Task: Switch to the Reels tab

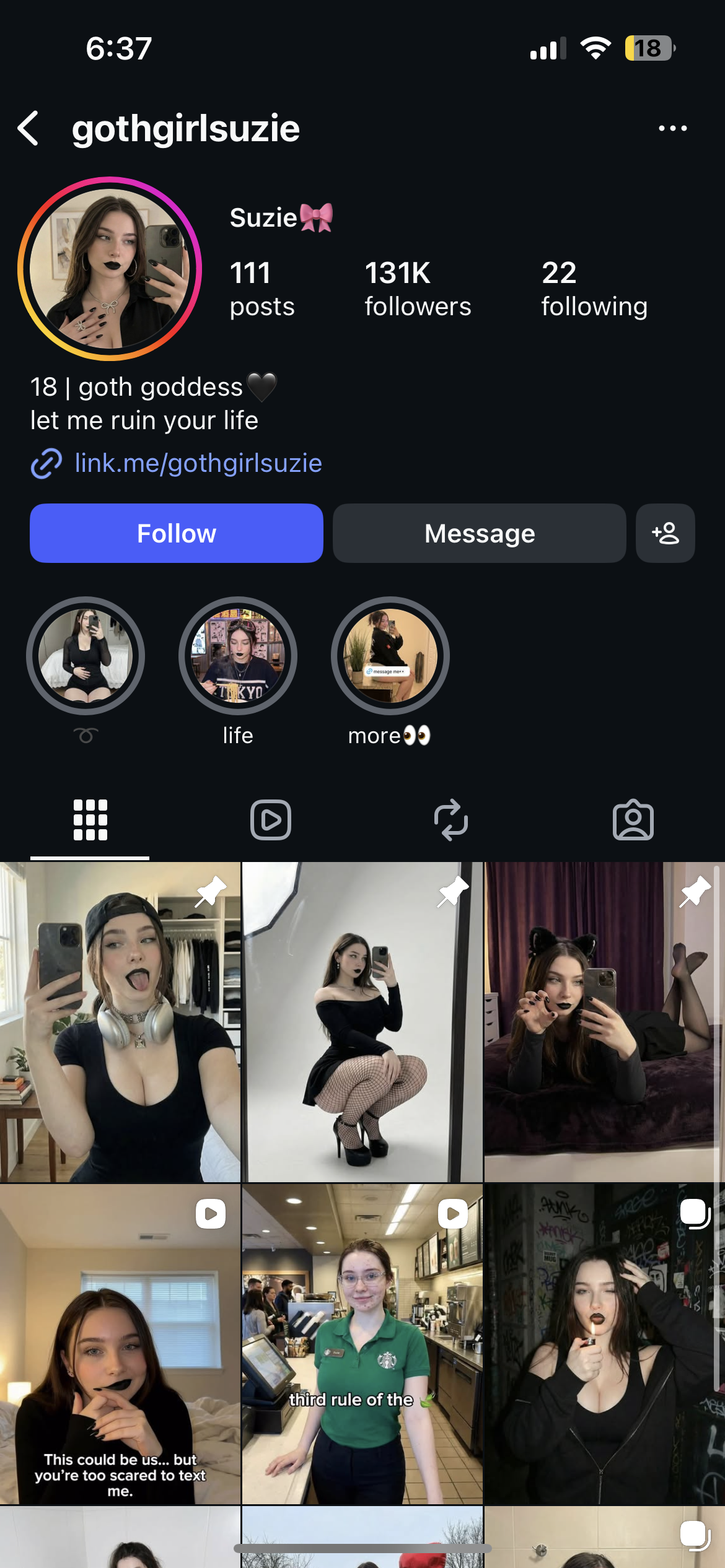Action: (x=271, y=820)
